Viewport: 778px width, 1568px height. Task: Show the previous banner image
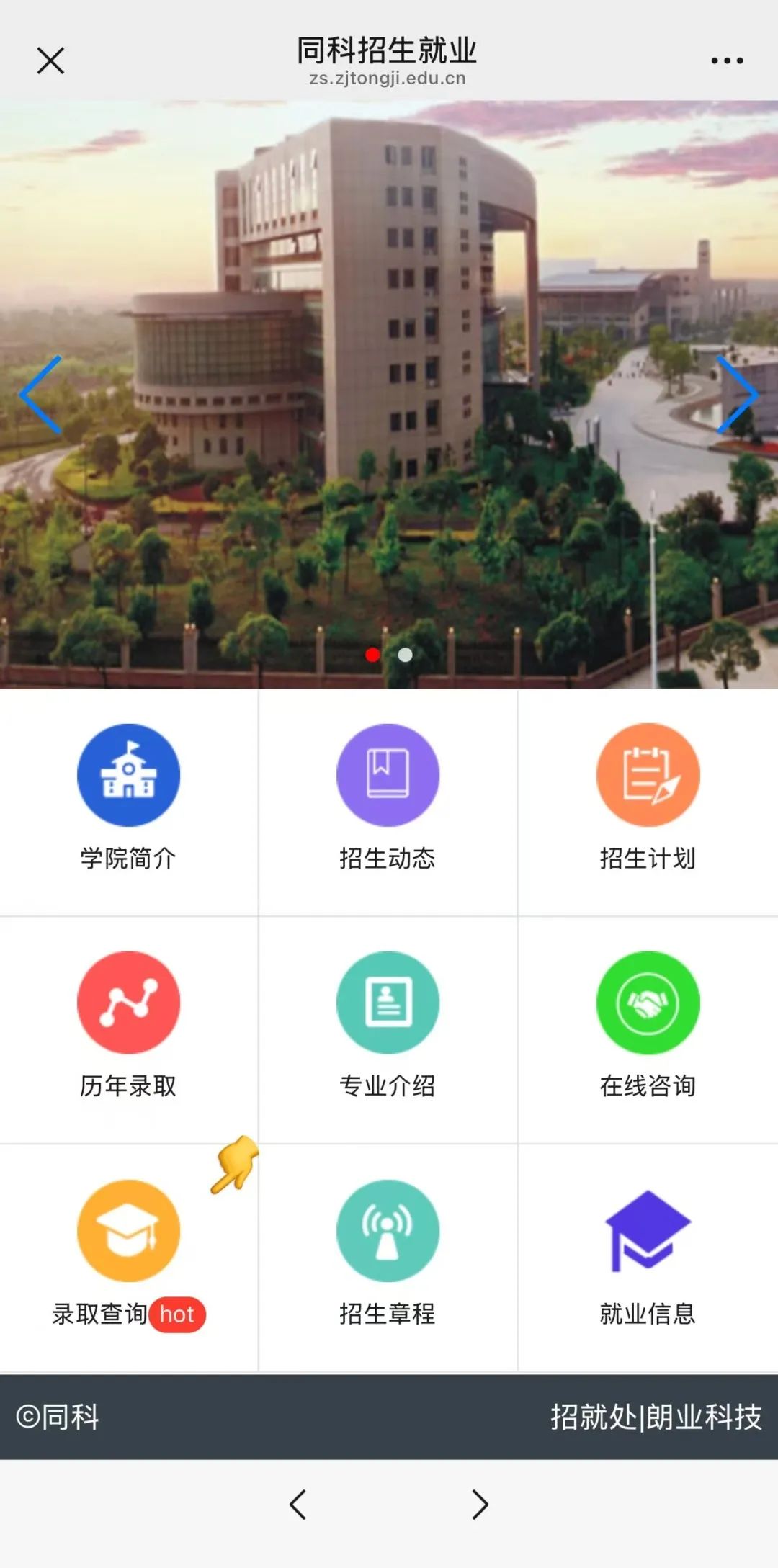(x=41, y=394)
